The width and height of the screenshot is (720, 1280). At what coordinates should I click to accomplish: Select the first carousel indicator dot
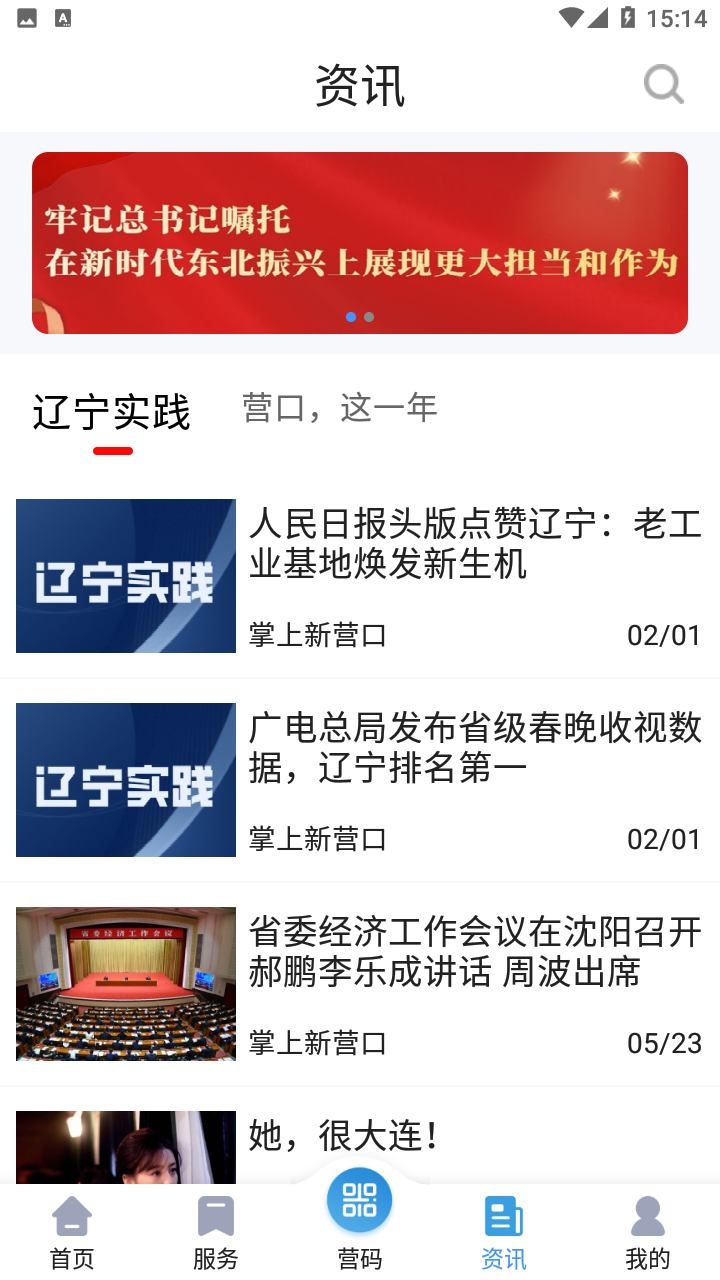351,316
